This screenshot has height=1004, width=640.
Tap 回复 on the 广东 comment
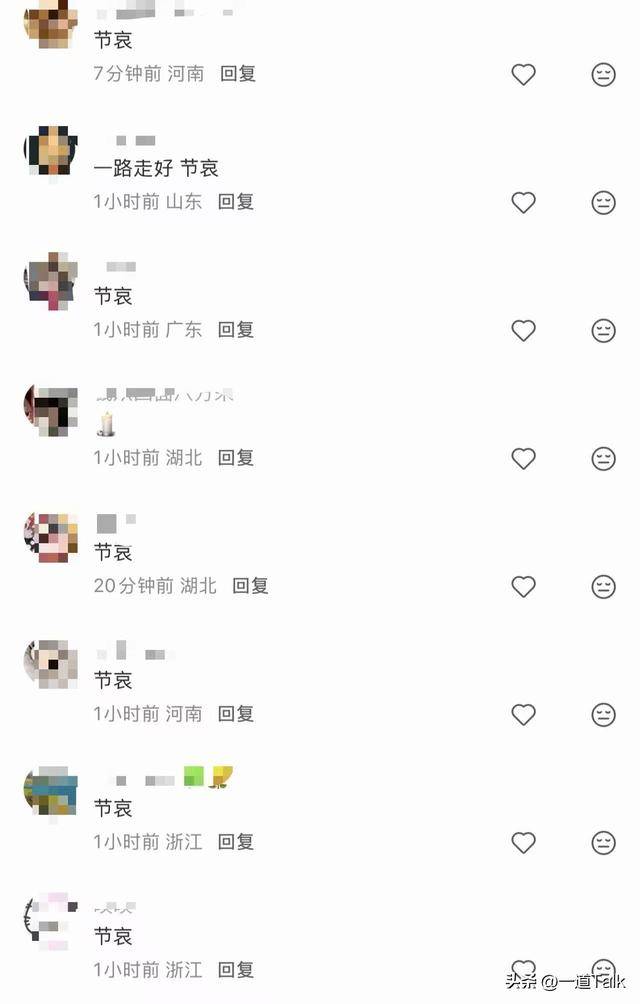pyautogui.click(x=236, y=329)
